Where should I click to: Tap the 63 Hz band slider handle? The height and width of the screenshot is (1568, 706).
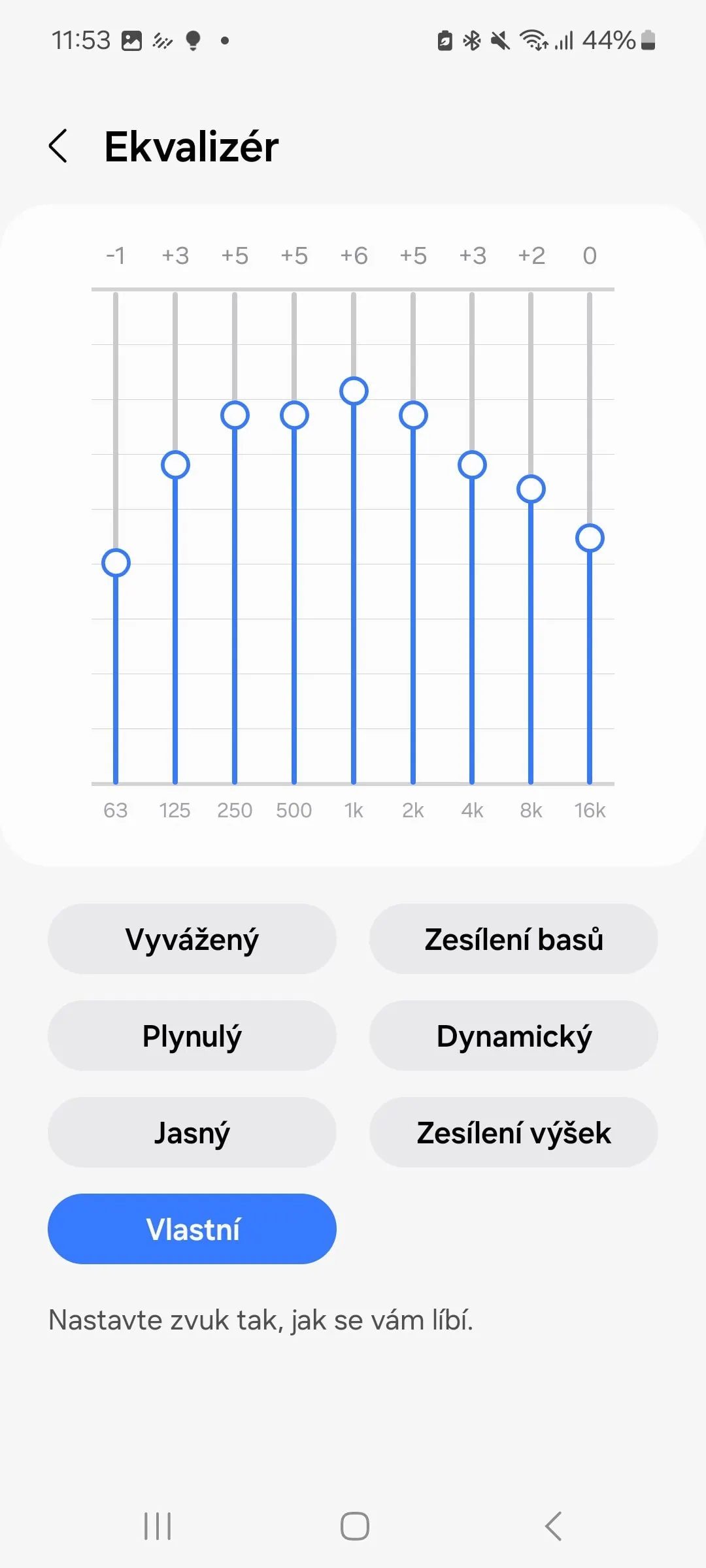(x=116, y=563)
